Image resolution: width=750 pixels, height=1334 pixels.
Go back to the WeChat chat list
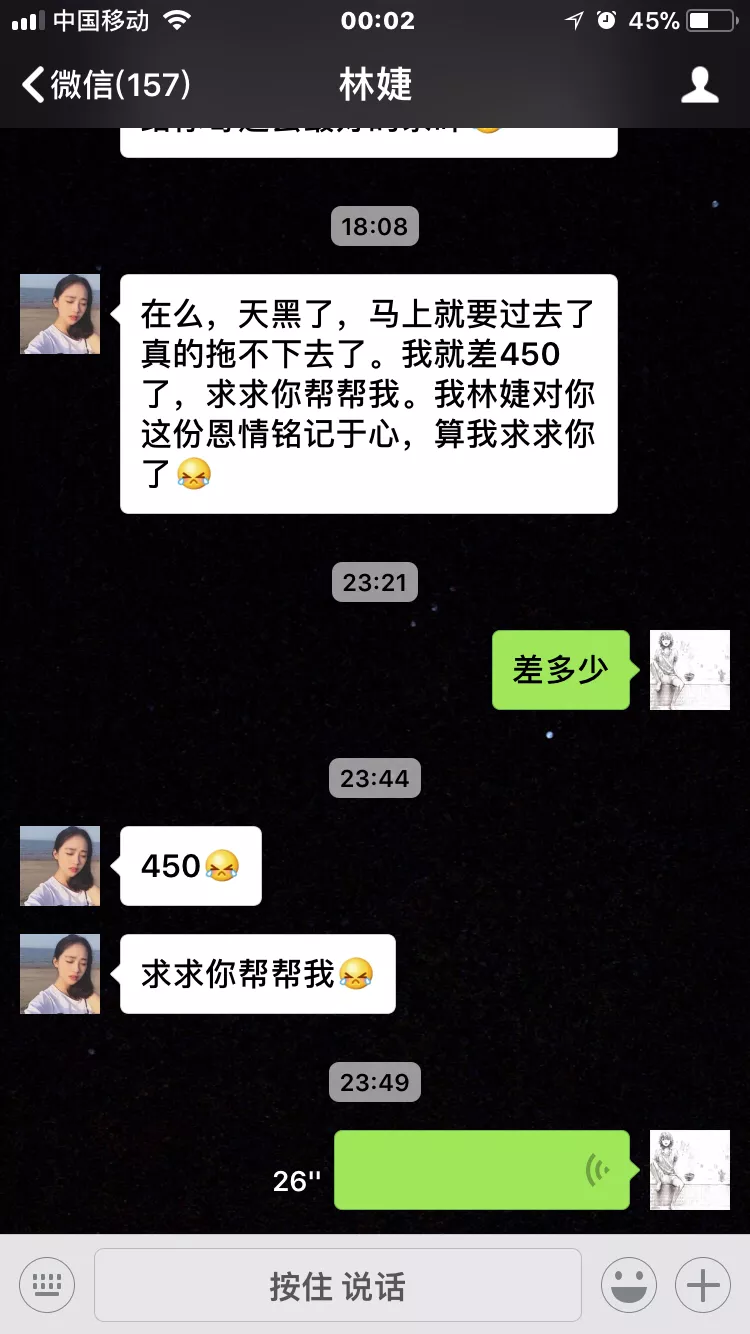105,85
